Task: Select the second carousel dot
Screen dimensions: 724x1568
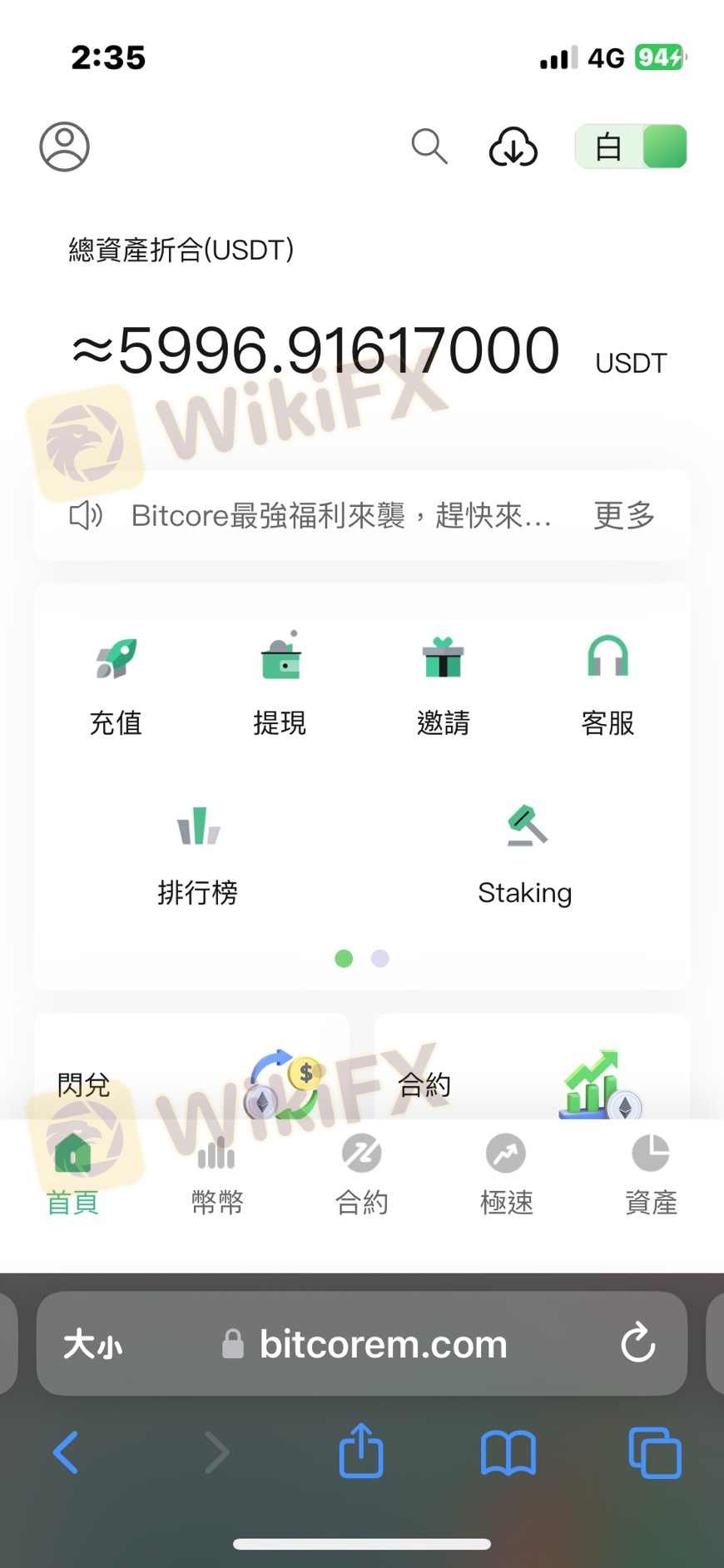Action: pyautogui.click(x=379, y=959)
